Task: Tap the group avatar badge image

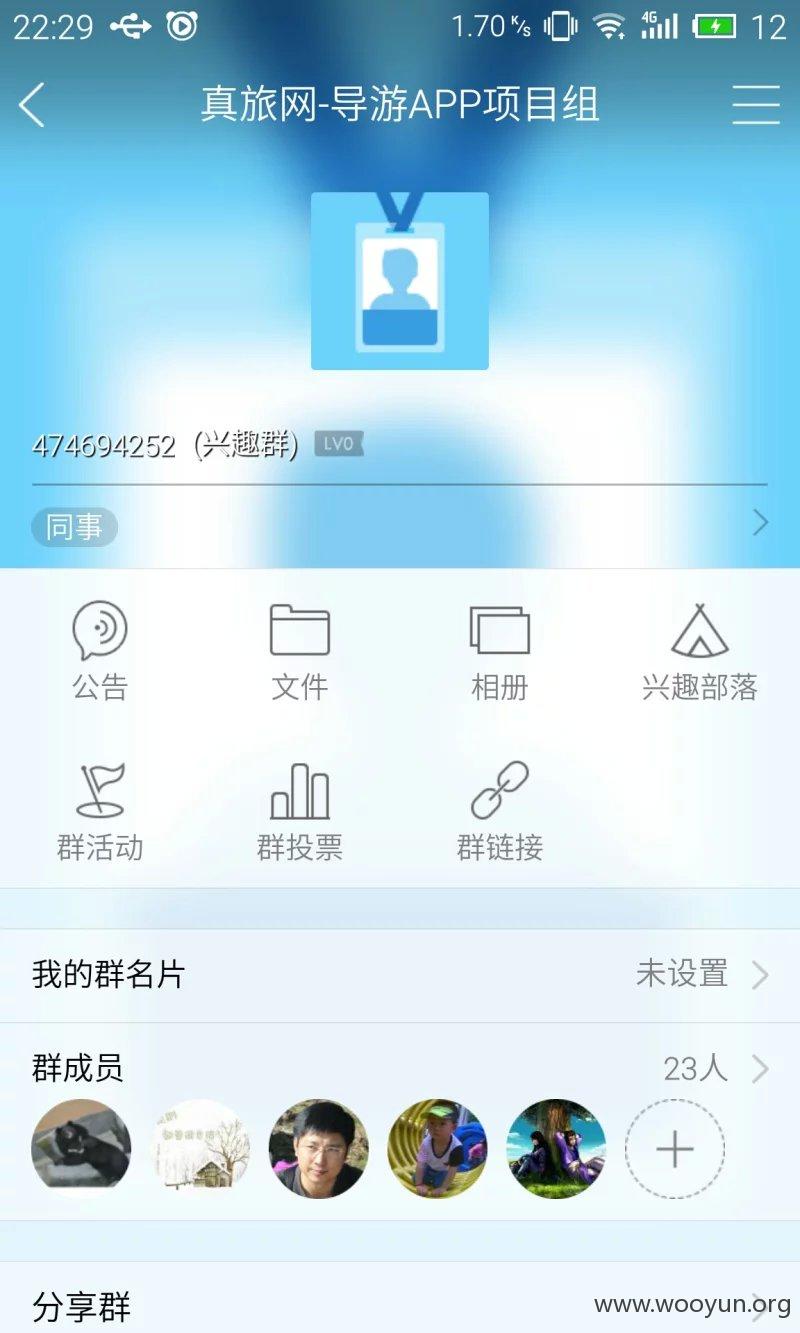Action: pyautogui.click(x=400, y=281)
